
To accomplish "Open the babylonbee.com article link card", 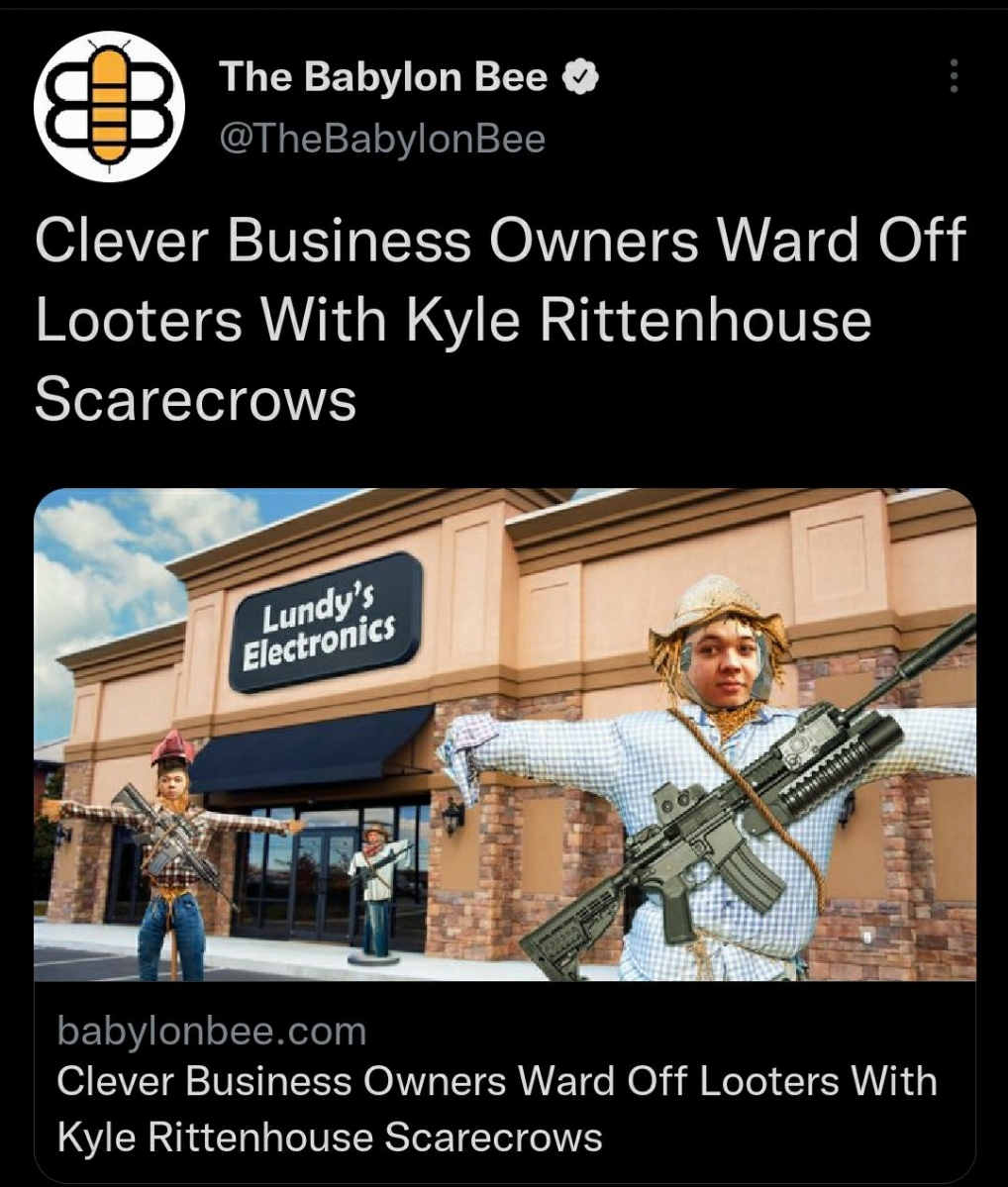I will click(x=505, y=1082).
